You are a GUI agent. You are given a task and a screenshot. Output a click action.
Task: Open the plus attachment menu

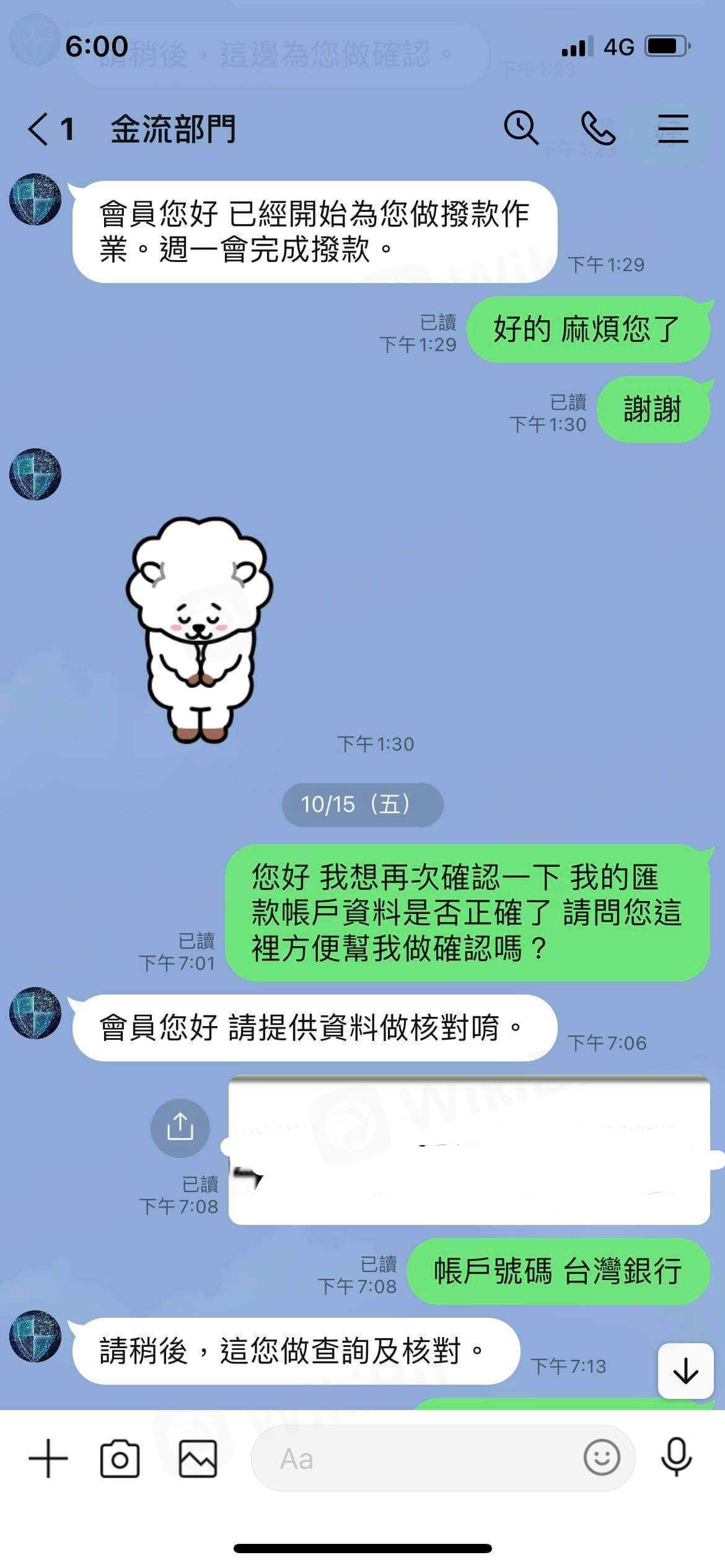tap(48, 1459)
